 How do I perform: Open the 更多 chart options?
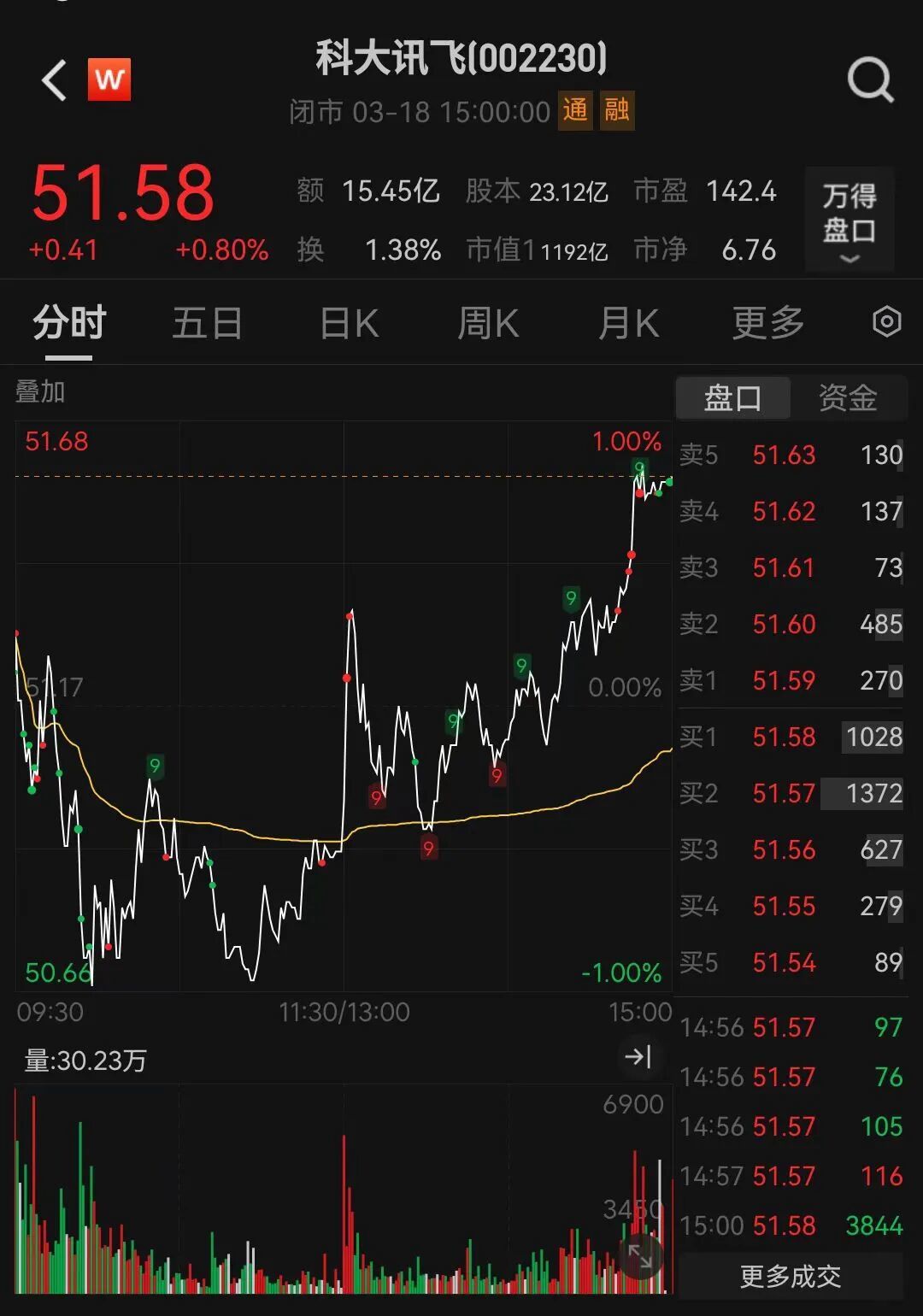[767, 324]
